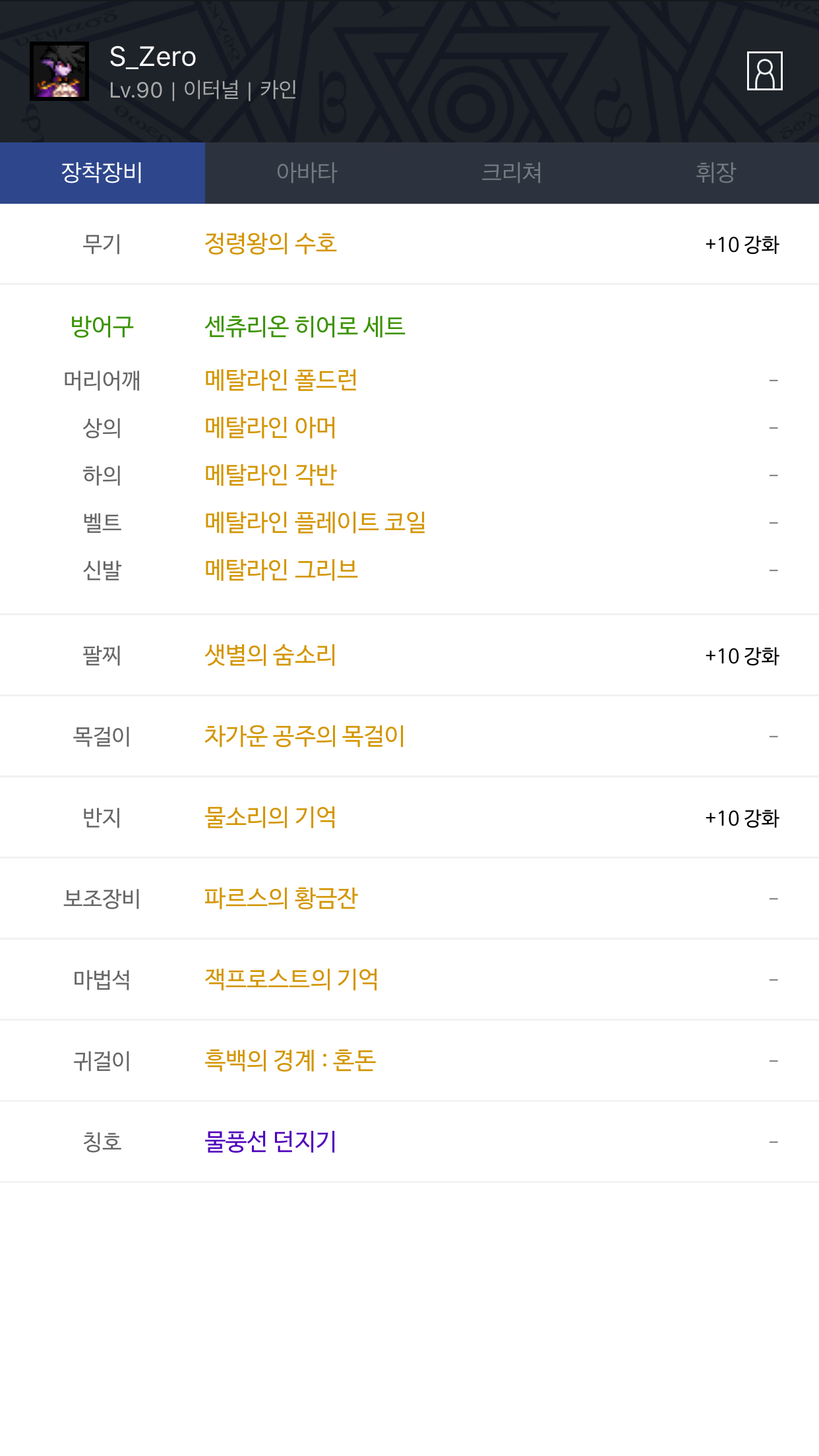
Task: Open weapon item 정령왕의 수호
Action: coord(270,244)
